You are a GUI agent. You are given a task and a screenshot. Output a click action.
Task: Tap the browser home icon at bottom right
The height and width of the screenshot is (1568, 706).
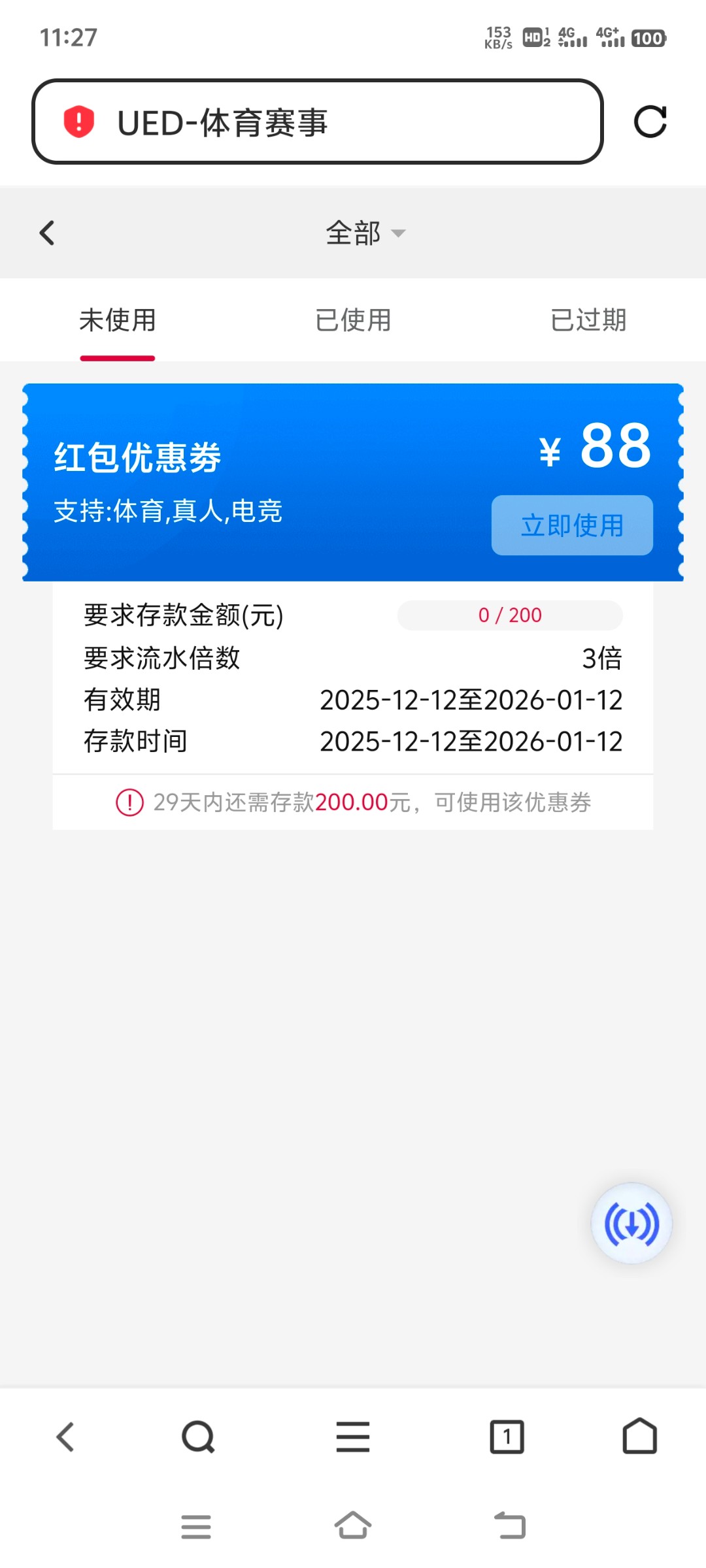[x=639, y=1437]
